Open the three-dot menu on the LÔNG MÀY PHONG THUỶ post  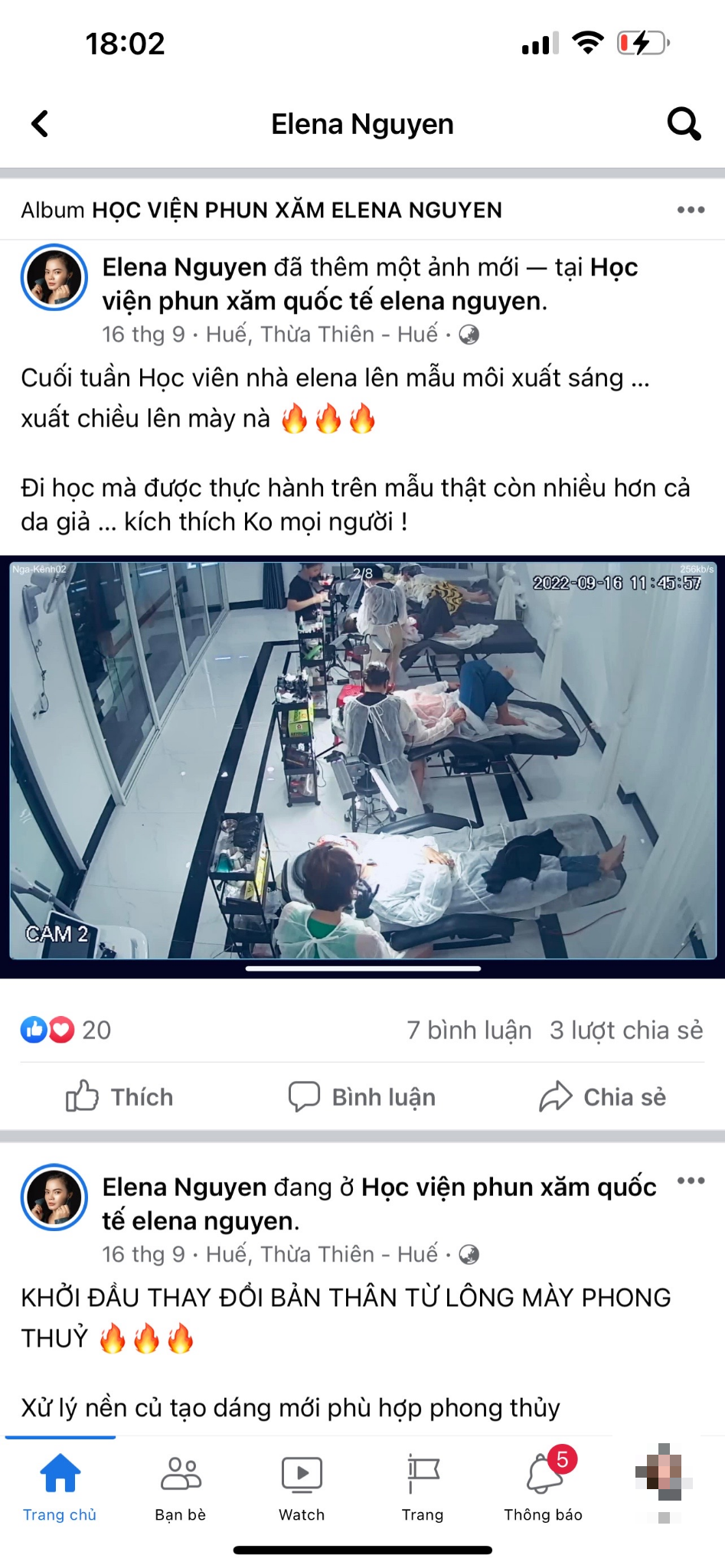(691, 1181)
